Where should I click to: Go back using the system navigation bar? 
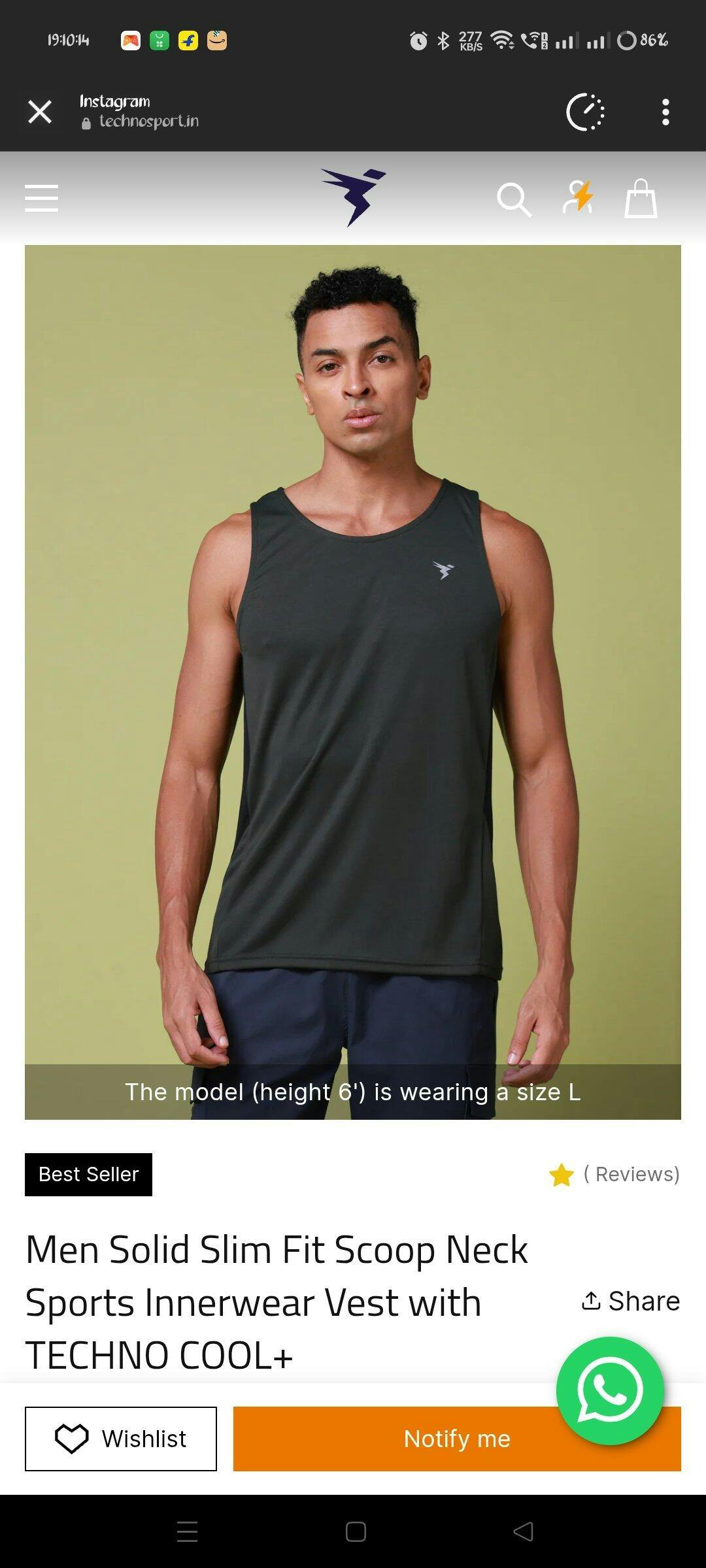(x=523, y=1531)
